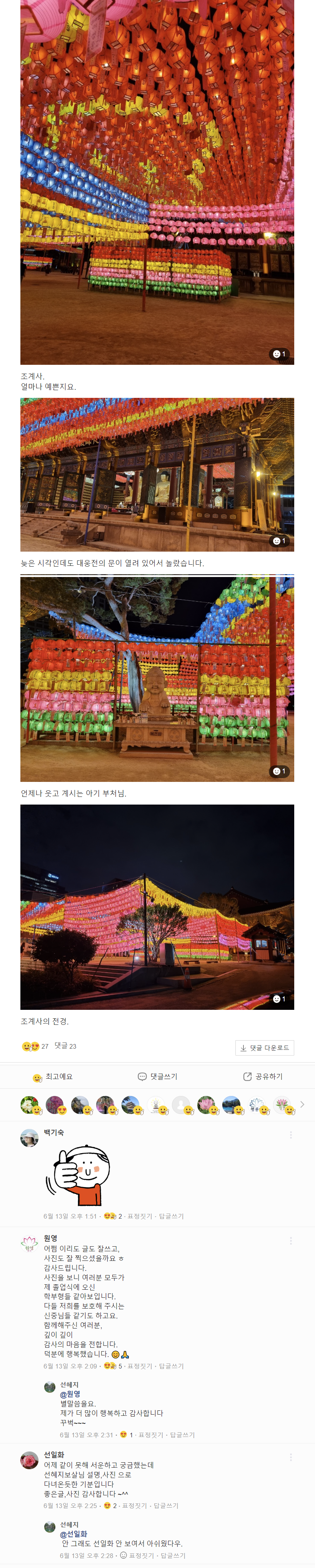Screen dimensions: 315x1568
Task: Tap 표정짓기 under 선일화's comment
Action: (134, 1505)
